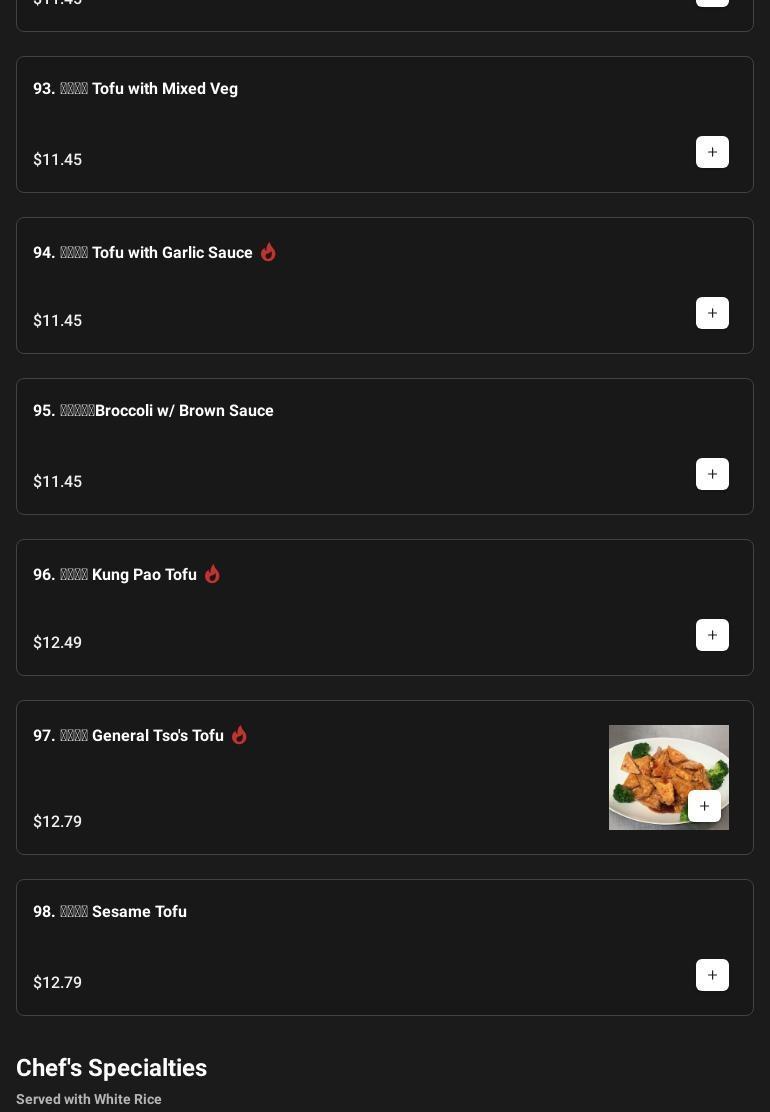Add Tofu with Mixed Veg to cart
The width and height of the screenshot is (770, 1112).
[712, 152]
